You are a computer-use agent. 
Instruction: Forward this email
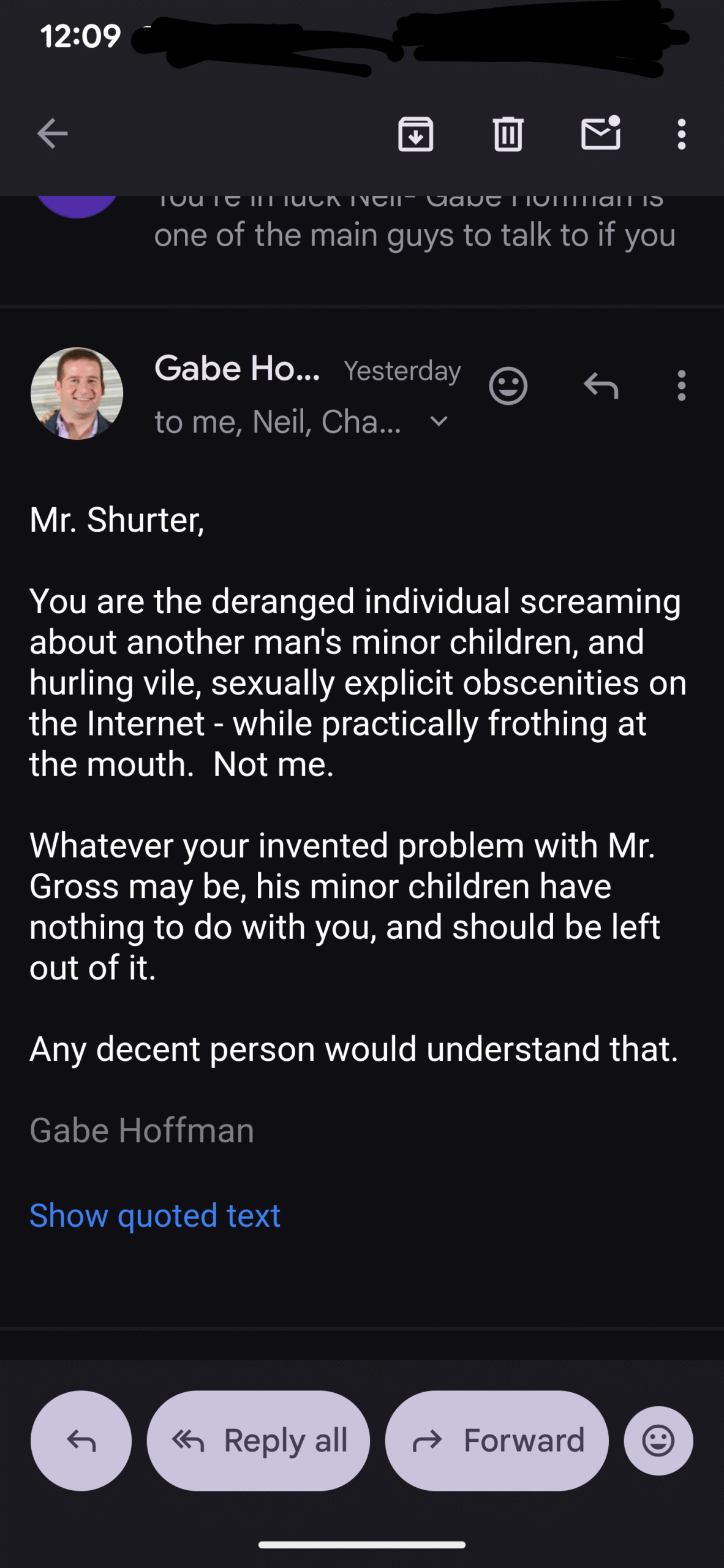tap(497, 1441)
